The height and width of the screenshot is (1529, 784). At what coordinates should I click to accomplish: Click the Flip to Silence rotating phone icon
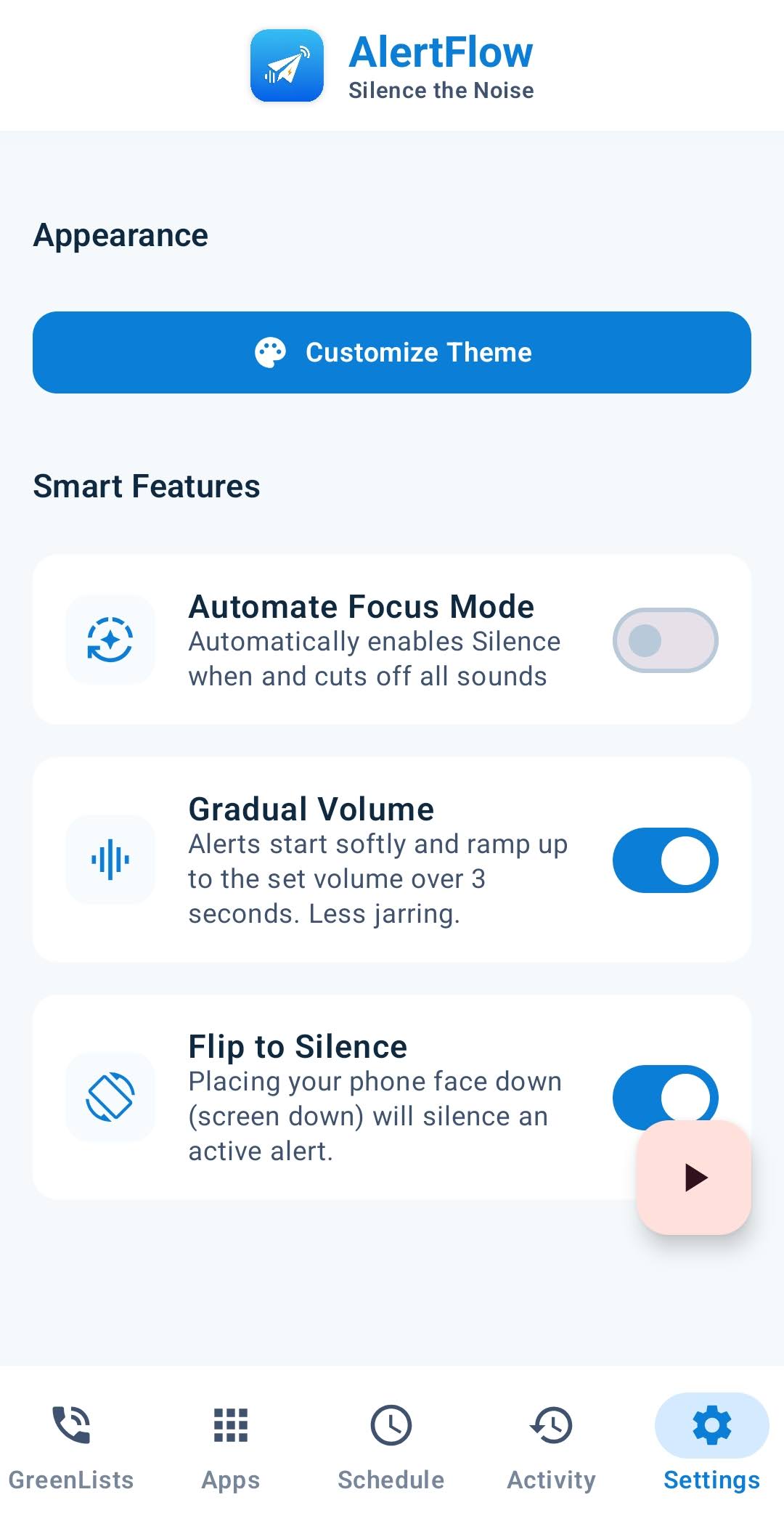click(109, 1098)
